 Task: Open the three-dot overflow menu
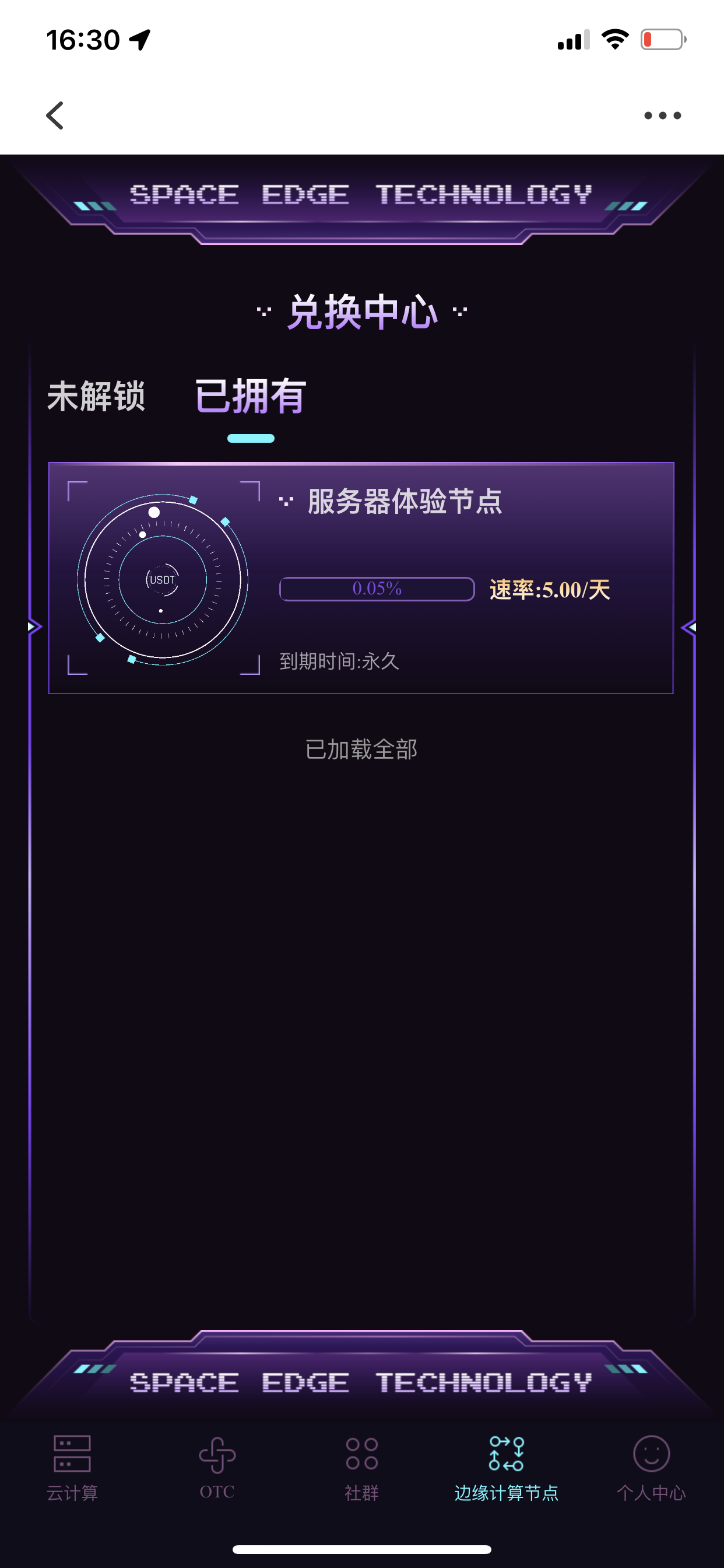(662, 116)
